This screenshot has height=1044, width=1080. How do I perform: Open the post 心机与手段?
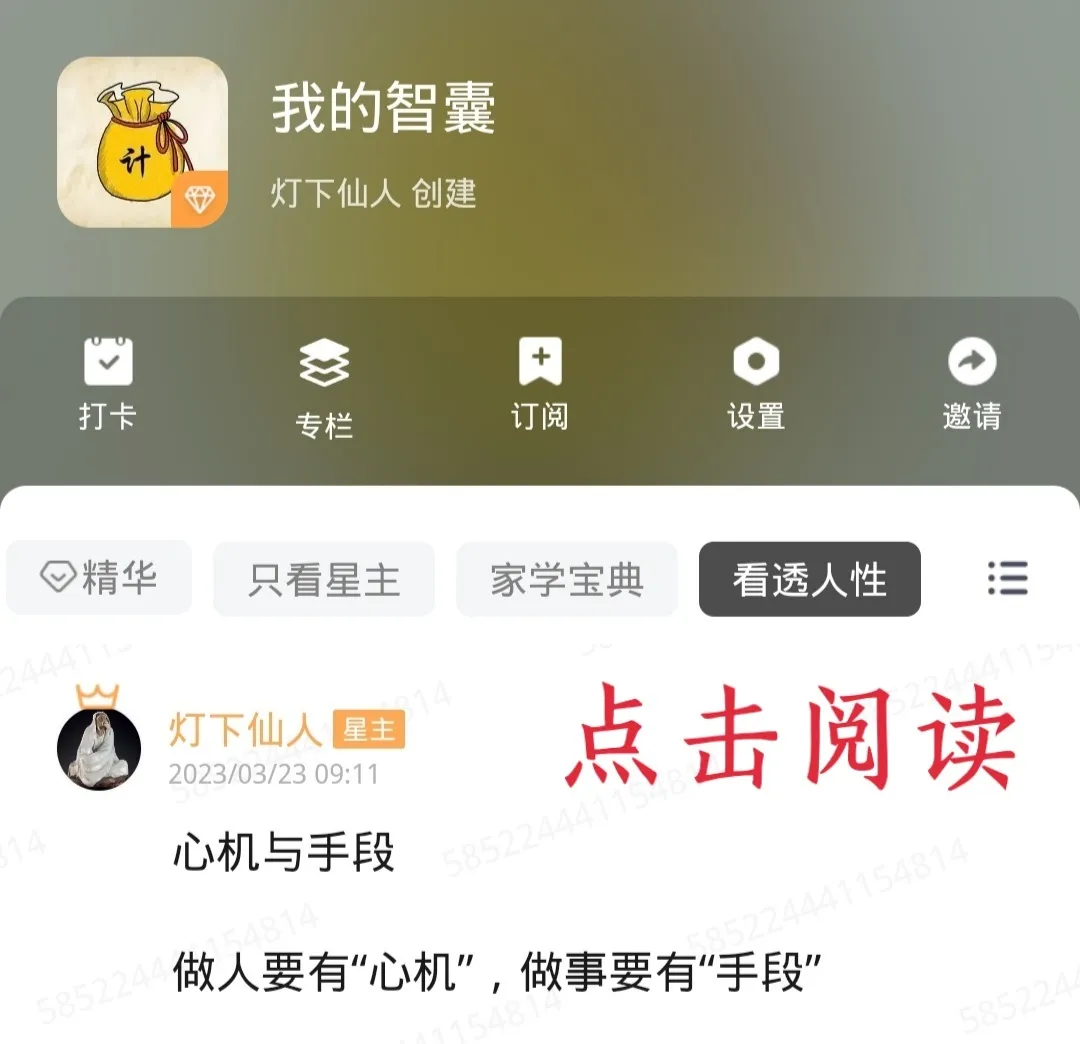284,853
